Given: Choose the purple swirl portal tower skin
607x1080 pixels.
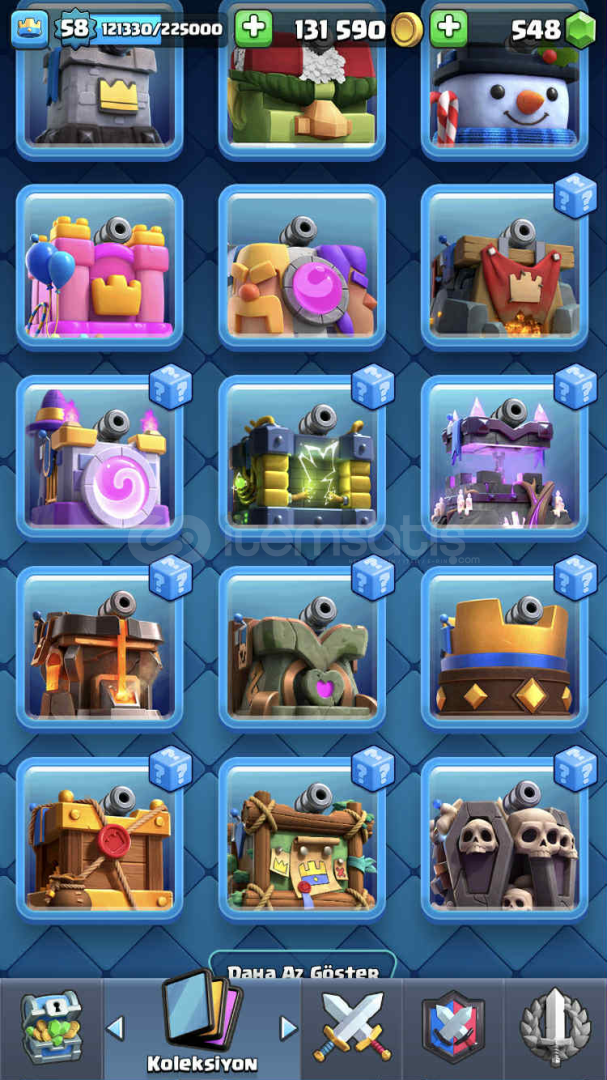Looking at the screenshot, I should (100, 459).
